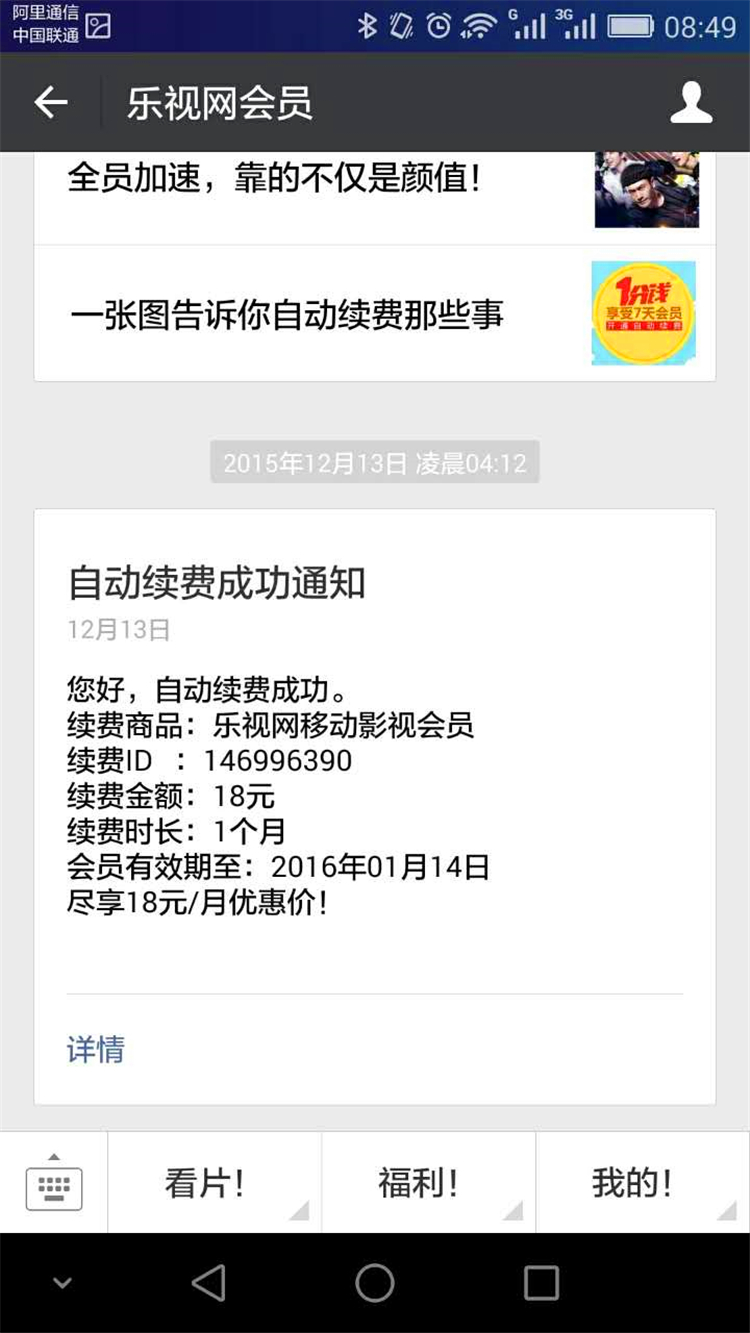Open article 一张图告诉你自动续费那些事
Image resolution: width=750 pixels, height=1333 pixels.
tap(286, 315)
